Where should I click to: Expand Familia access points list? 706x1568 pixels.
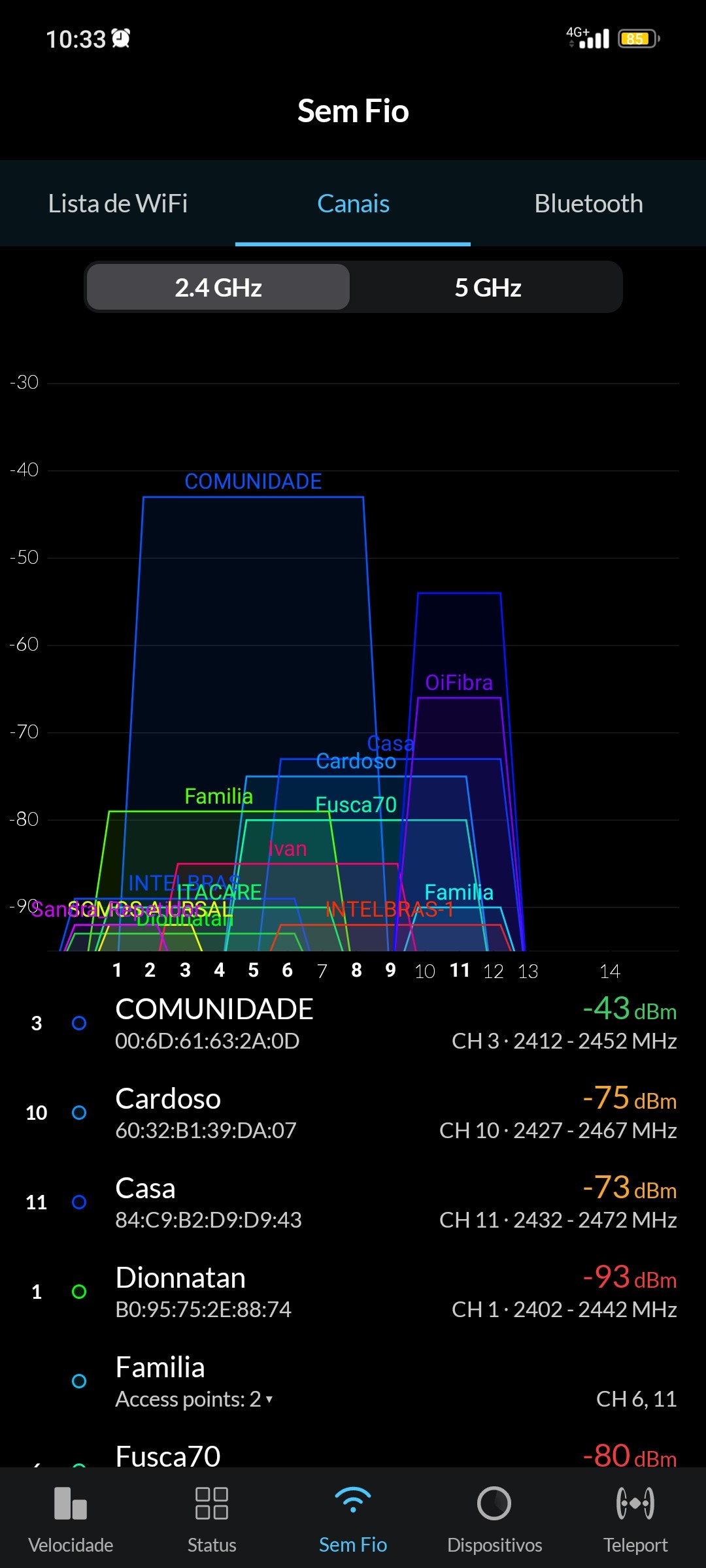[195, 1399]
